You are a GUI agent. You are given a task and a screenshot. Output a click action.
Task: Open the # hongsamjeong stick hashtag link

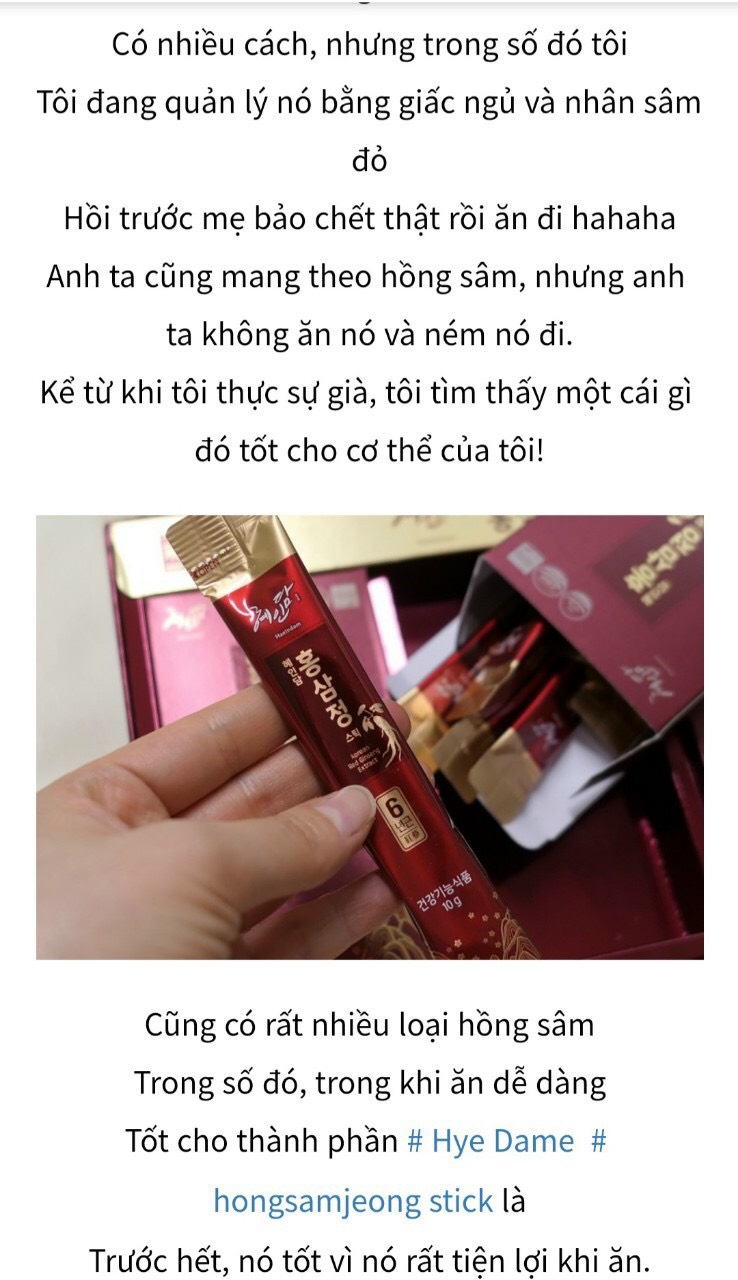(x=353, y=1201)
